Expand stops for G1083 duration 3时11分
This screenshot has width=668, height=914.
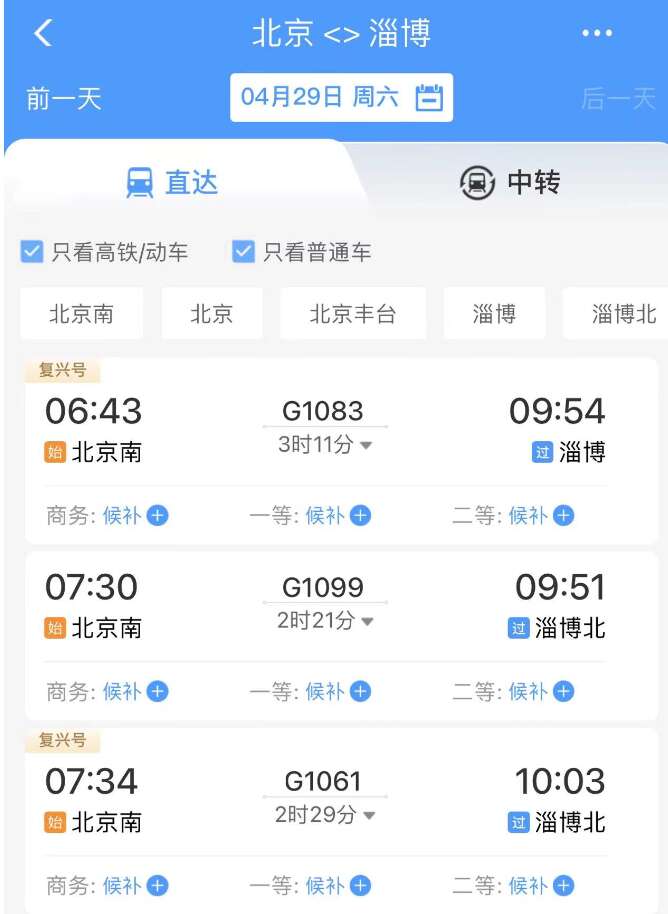pos(325,445)
